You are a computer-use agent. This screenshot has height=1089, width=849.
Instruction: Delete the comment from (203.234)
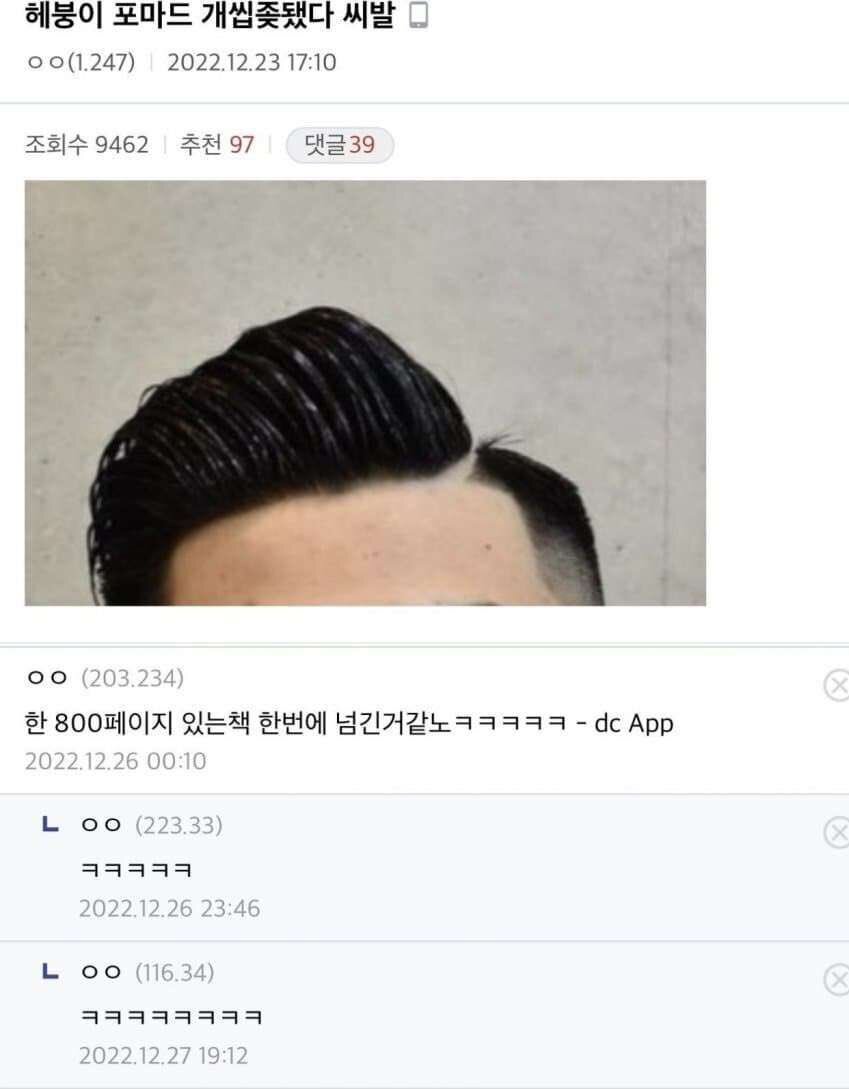pyautogui.click(x=836, y=686)
